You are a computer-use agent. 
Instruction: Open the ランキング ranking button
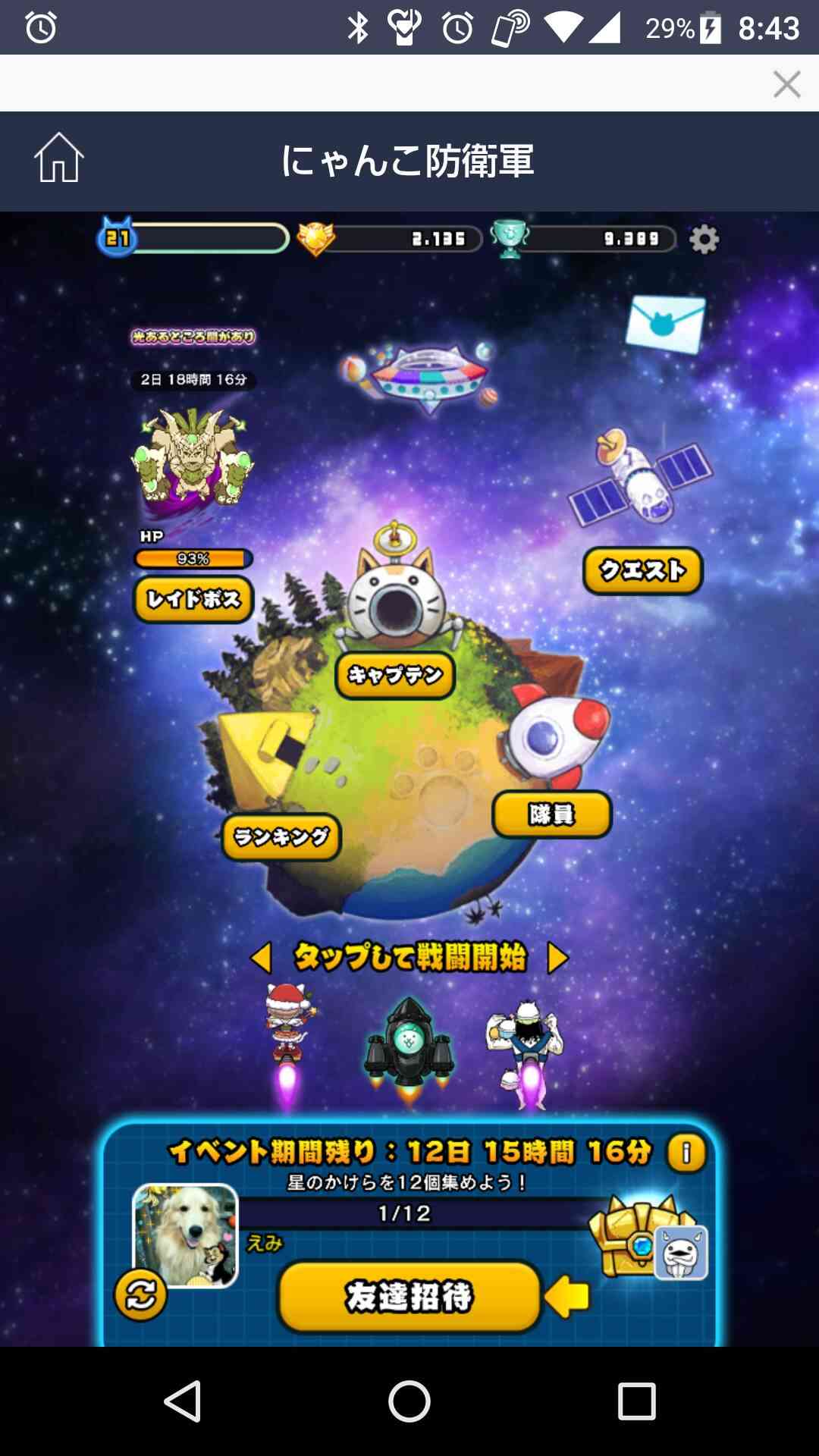[281, 836]
